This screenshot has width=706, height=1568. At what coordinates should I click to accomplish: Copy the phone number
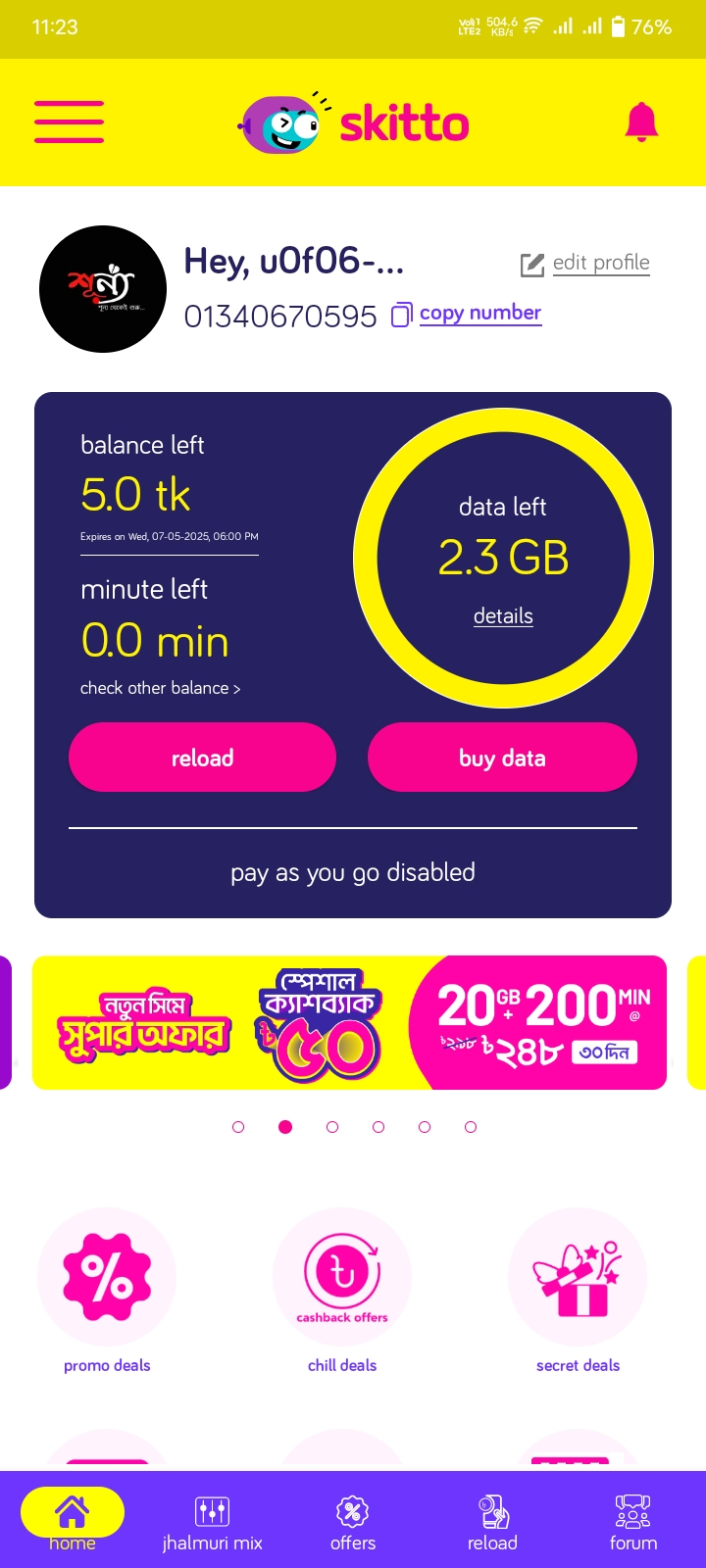[x=468, y=314]
